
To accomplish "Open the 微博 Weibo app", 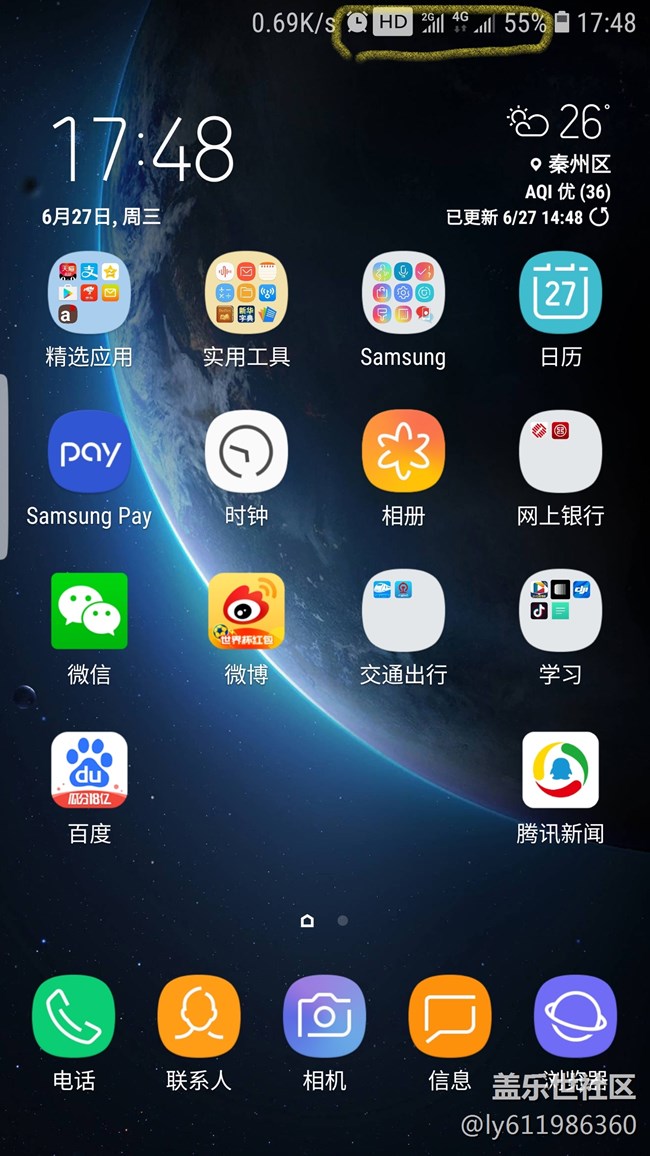I will (x=246, y=610).
